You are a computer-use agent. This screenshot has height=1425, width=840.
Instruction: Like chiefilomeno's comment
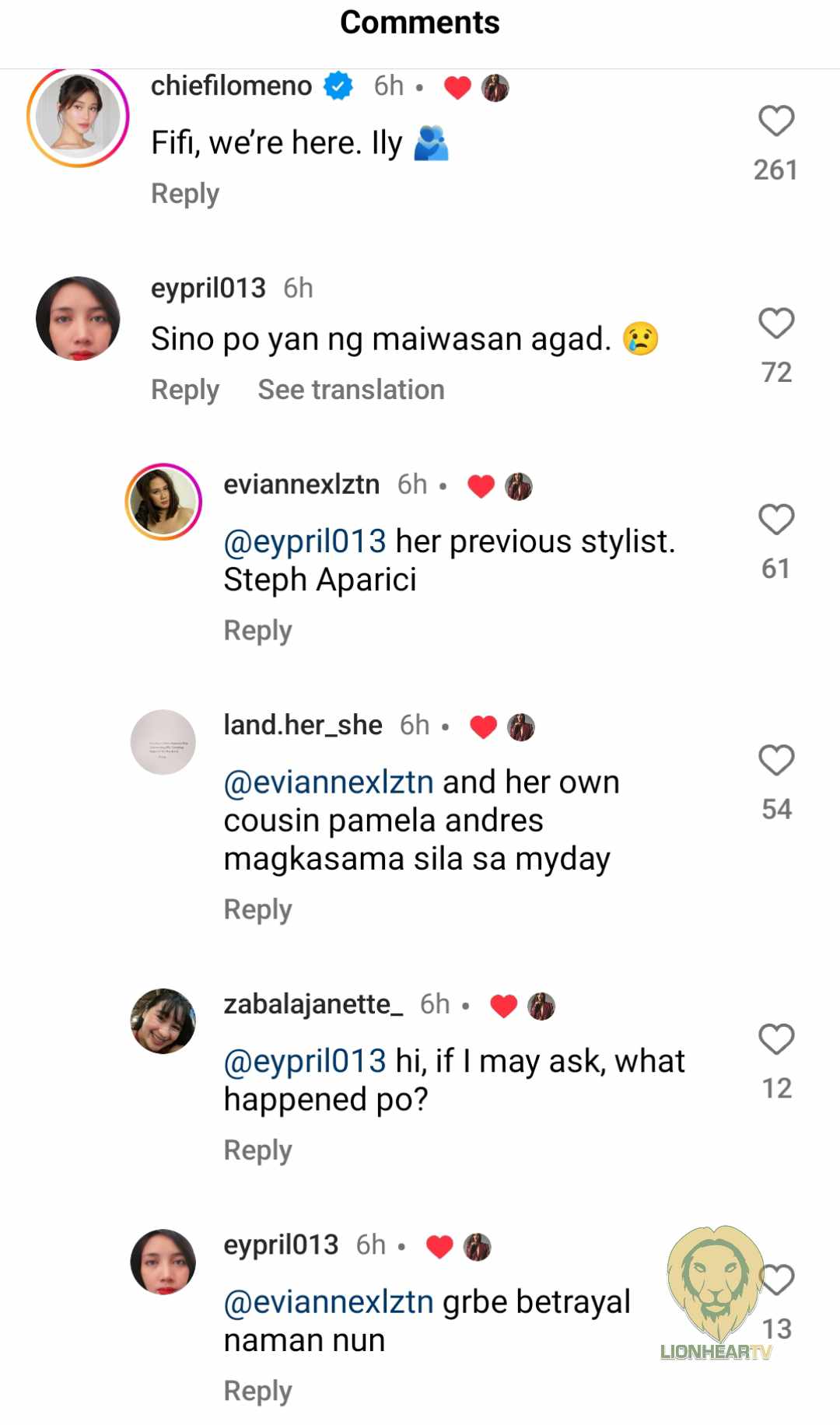[x=775, y=121]
